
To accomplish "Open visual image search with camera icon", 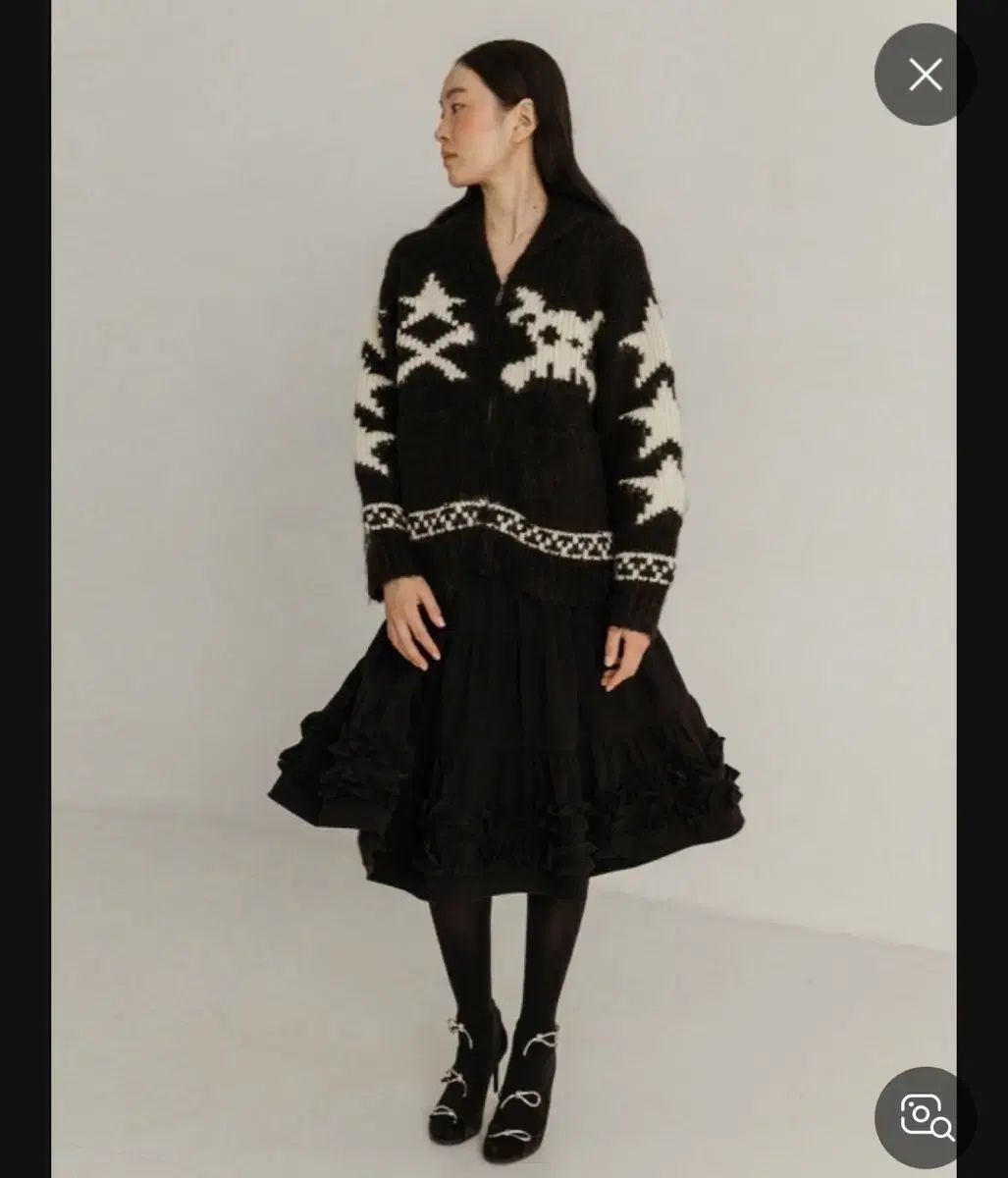I will pyautogui.click(x=925, y=1116).
